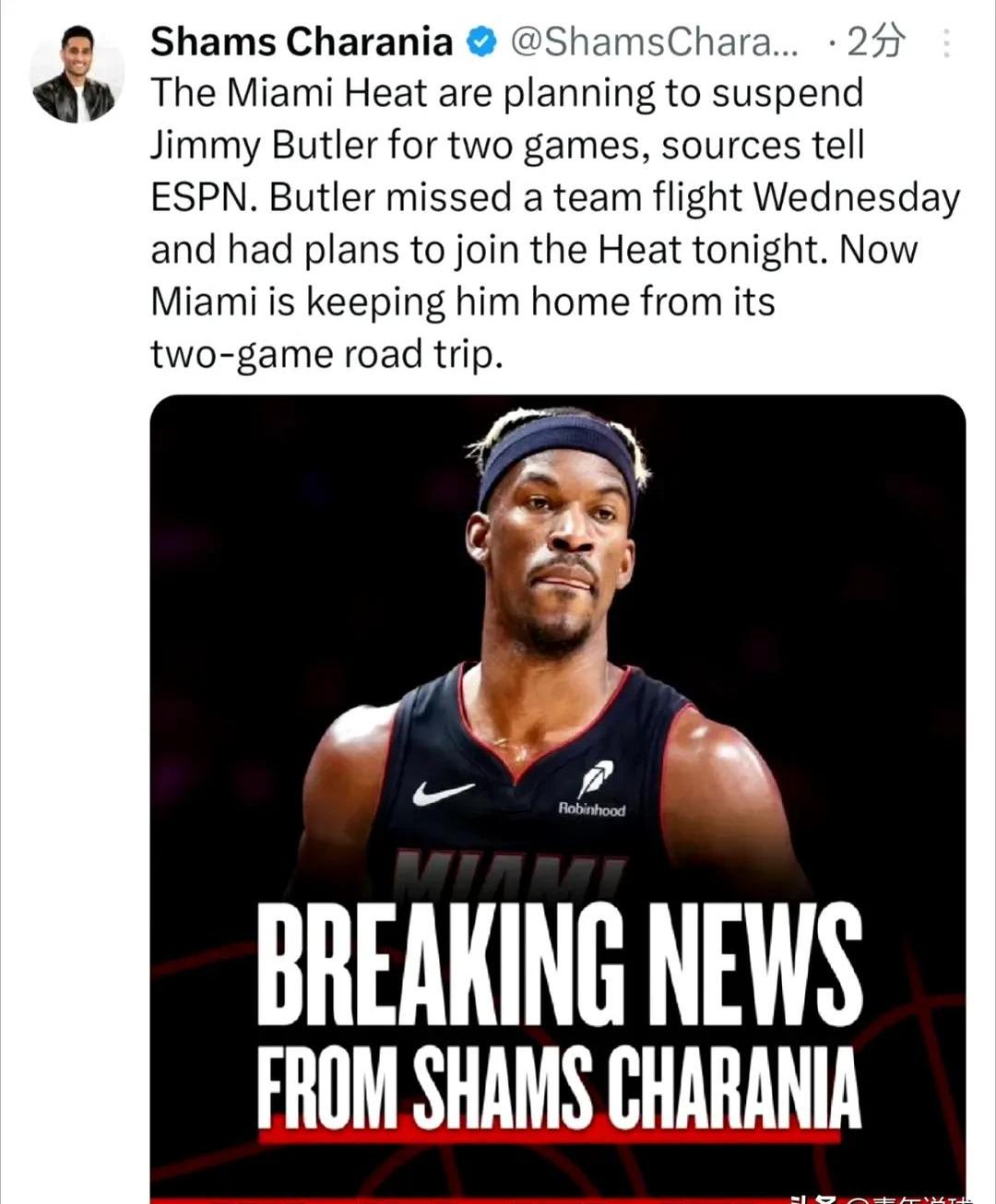
Task: Open Shams Charania's profile picture
Action: click(x=77, y=77)
